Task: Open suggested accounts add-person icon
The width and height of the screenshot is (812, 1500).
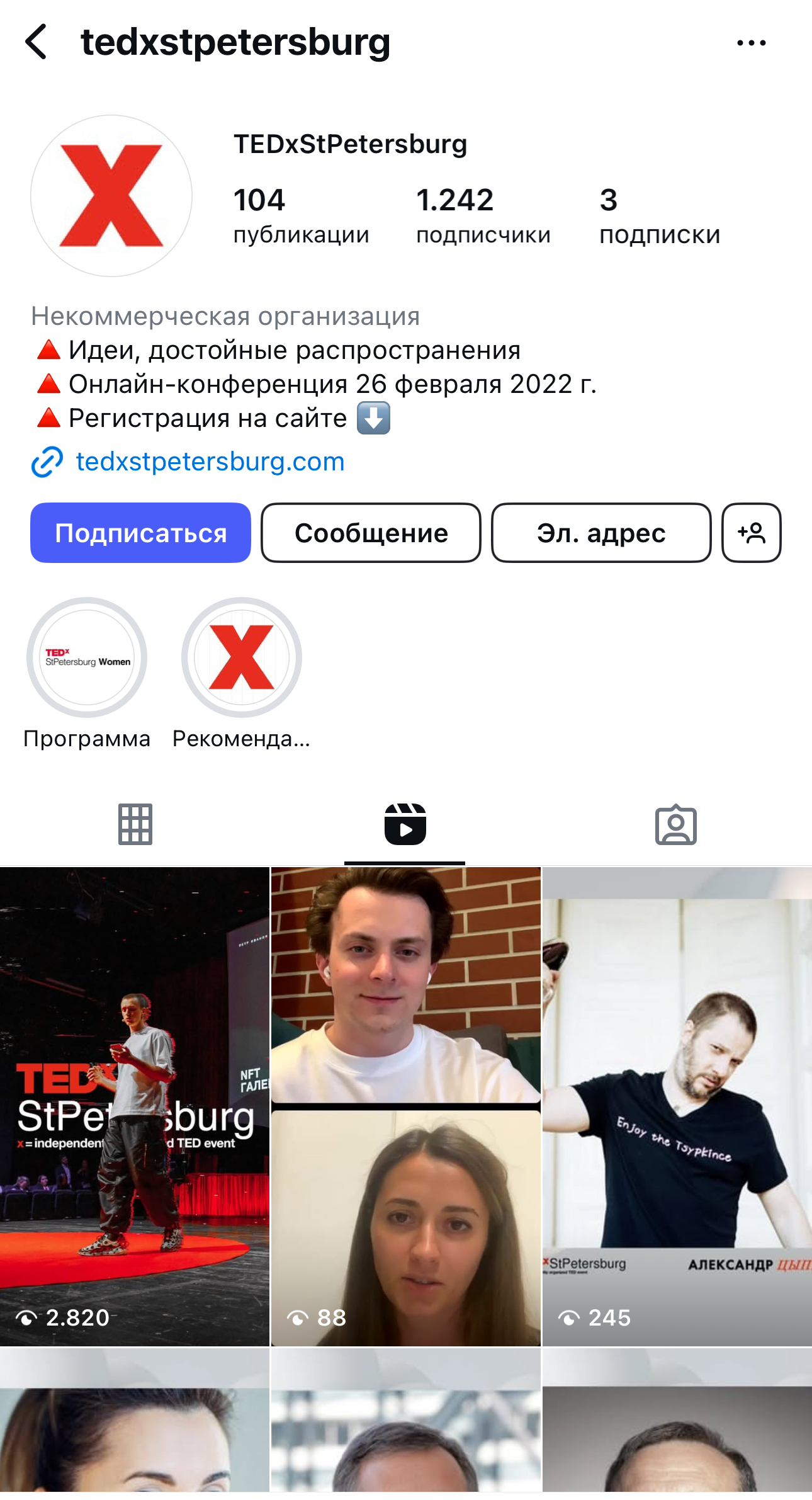Action: [751, 533]
